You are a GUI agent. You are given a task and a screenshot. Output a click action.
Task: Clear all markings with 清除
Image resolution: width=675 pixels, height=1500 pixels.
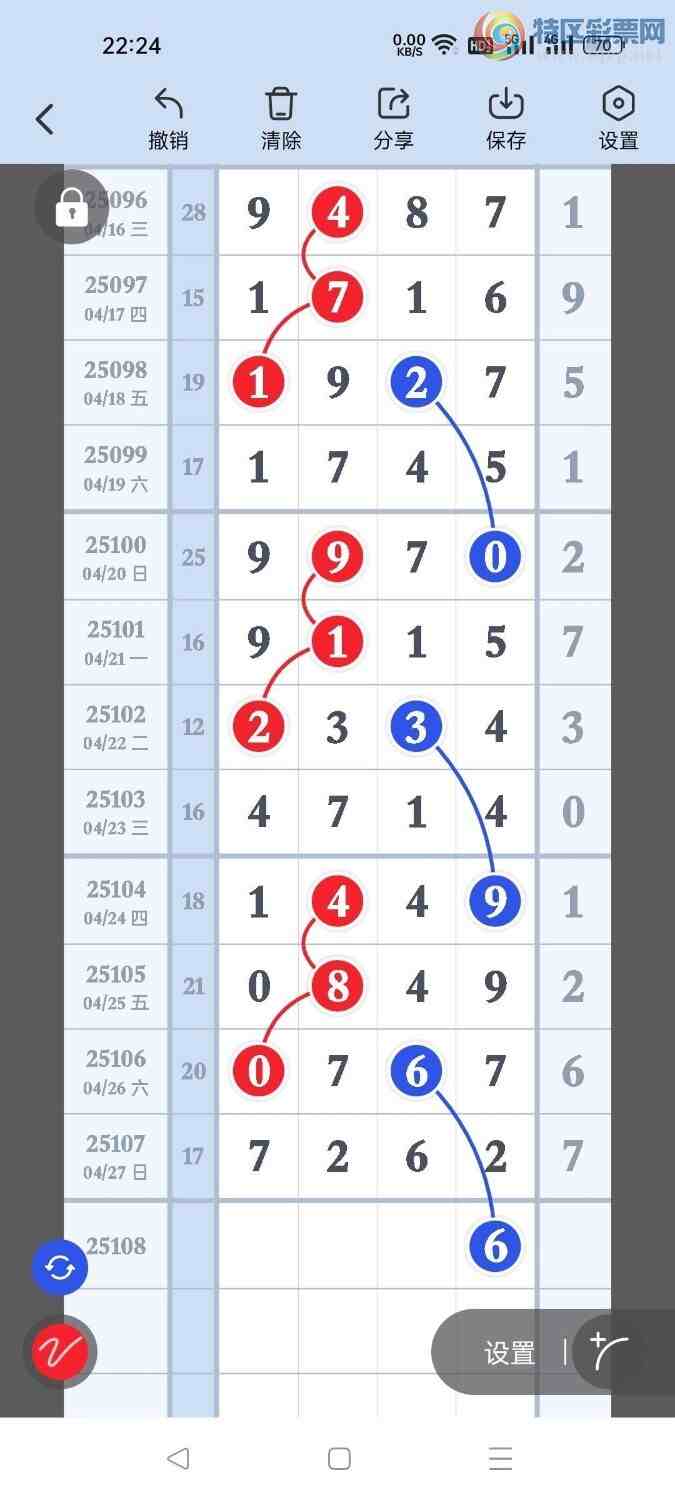281,119
